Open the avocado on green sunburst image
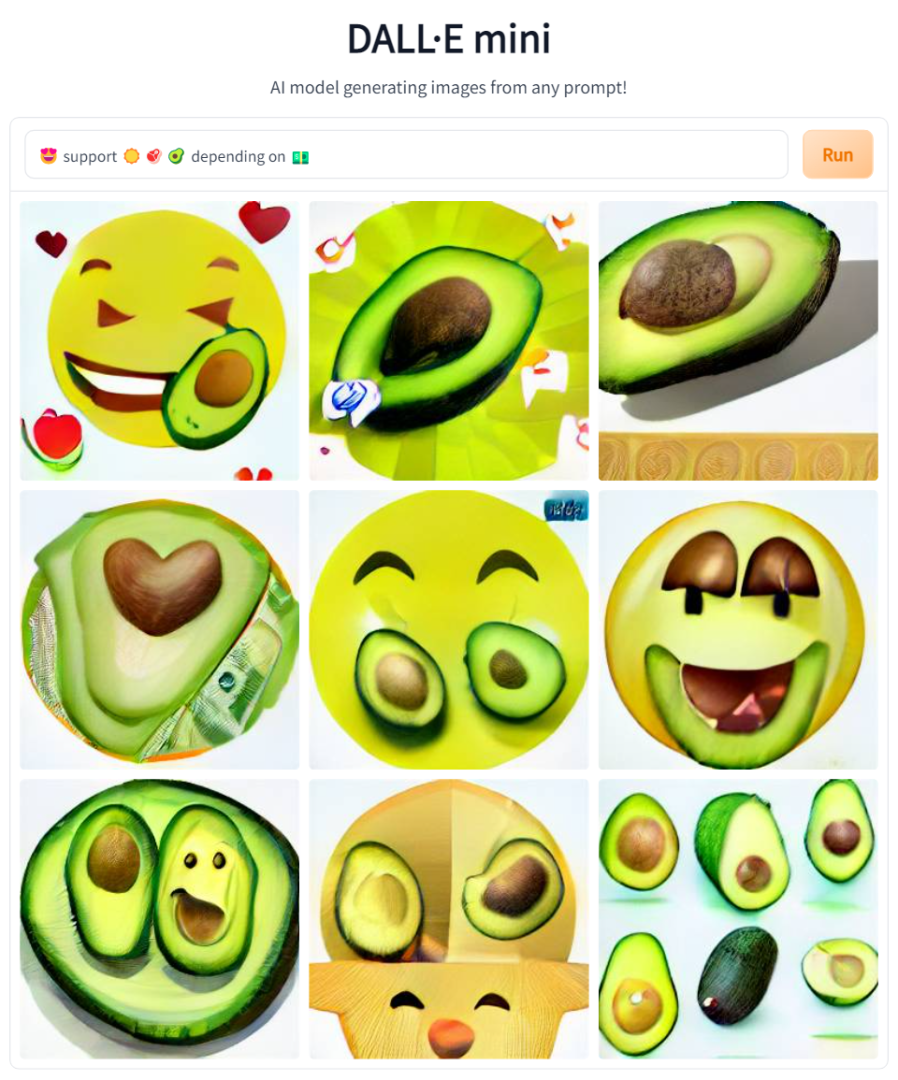This screenshot has width=898, height=1080. tap(448, 341)
